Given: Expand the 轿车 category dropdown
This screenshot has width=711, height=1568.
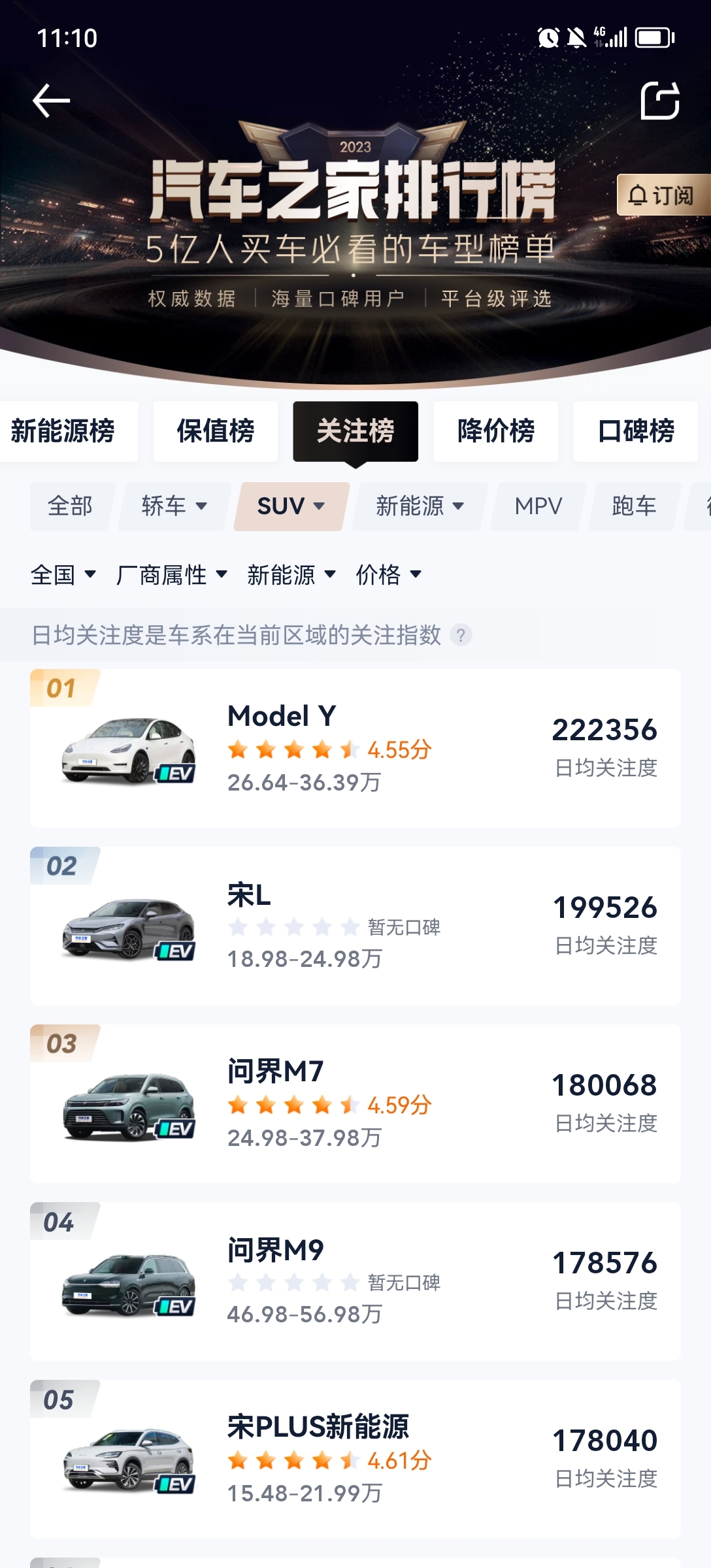Looking at the screenshot, I should (173, 506).
